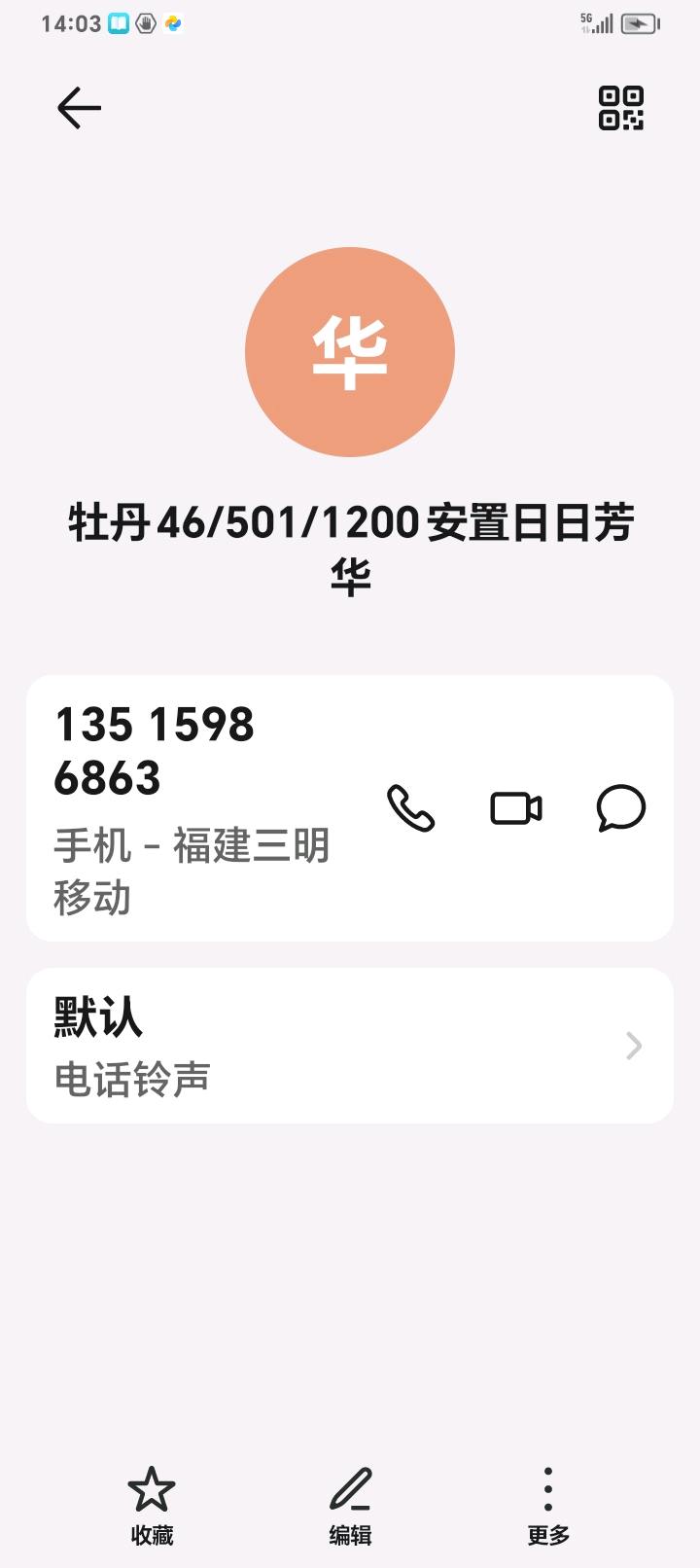Call 135 1598 6863
700x1568 pixels.
click(x=411, y=808)
